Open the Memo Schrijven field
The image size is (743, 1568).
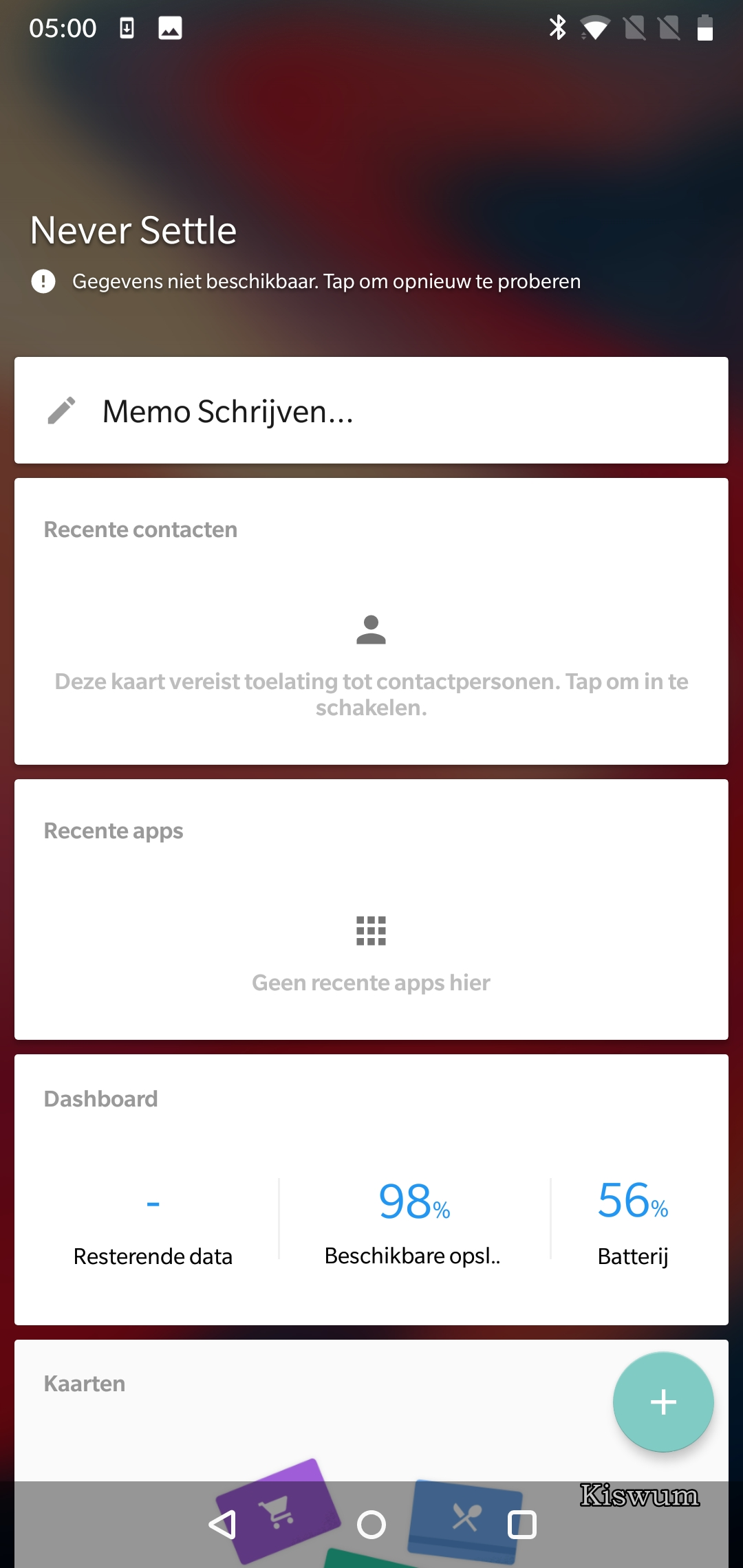pyautogui.click(x=371, y=410)
